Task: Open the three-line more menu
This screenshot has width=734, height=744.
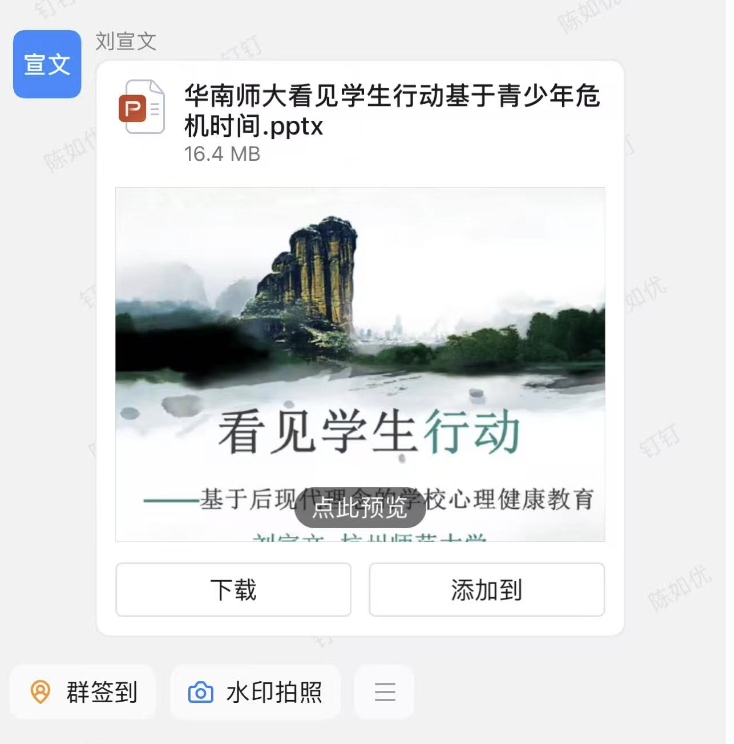Action: pos(385,692)
